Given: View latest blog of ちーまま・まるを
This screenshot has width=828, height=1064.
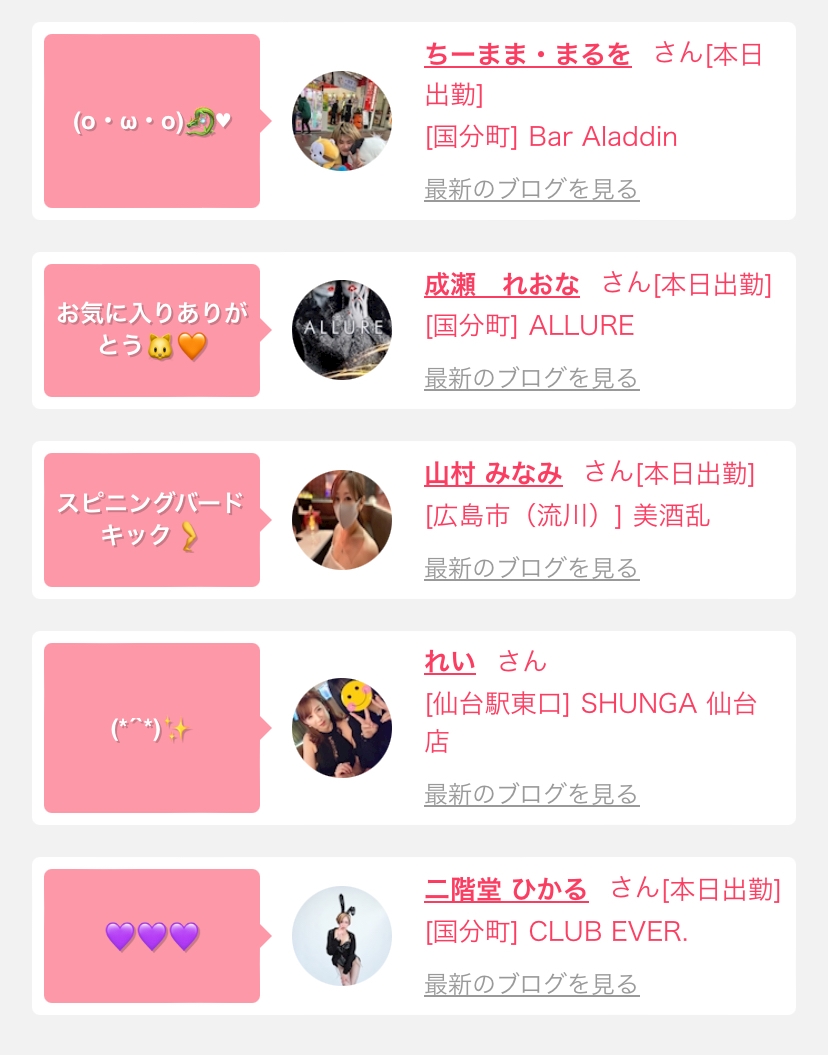Looking at the screenshot, I should click(x=531, y=189).
